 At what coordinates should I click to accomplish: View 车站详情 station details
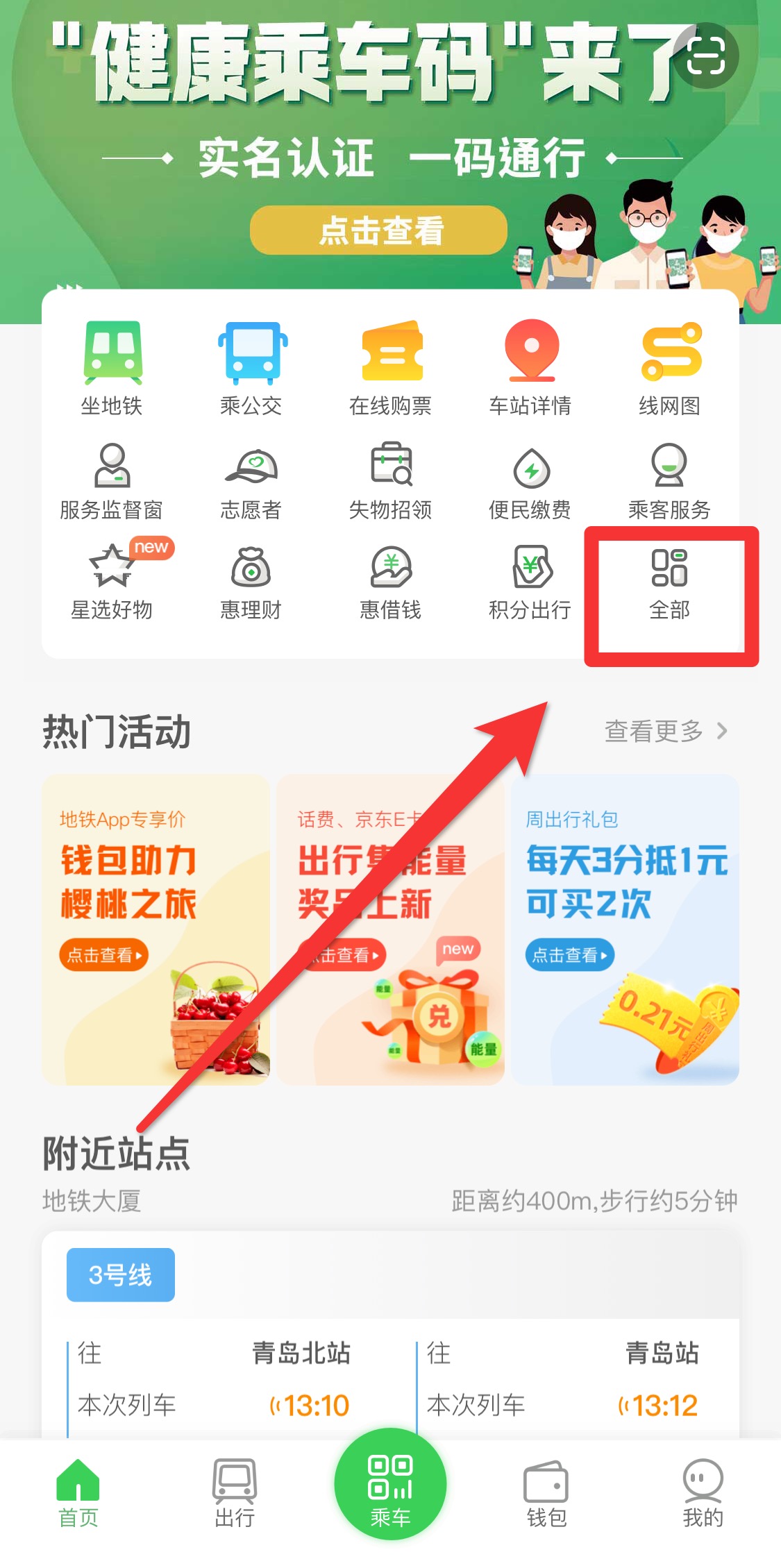[530, 369]
